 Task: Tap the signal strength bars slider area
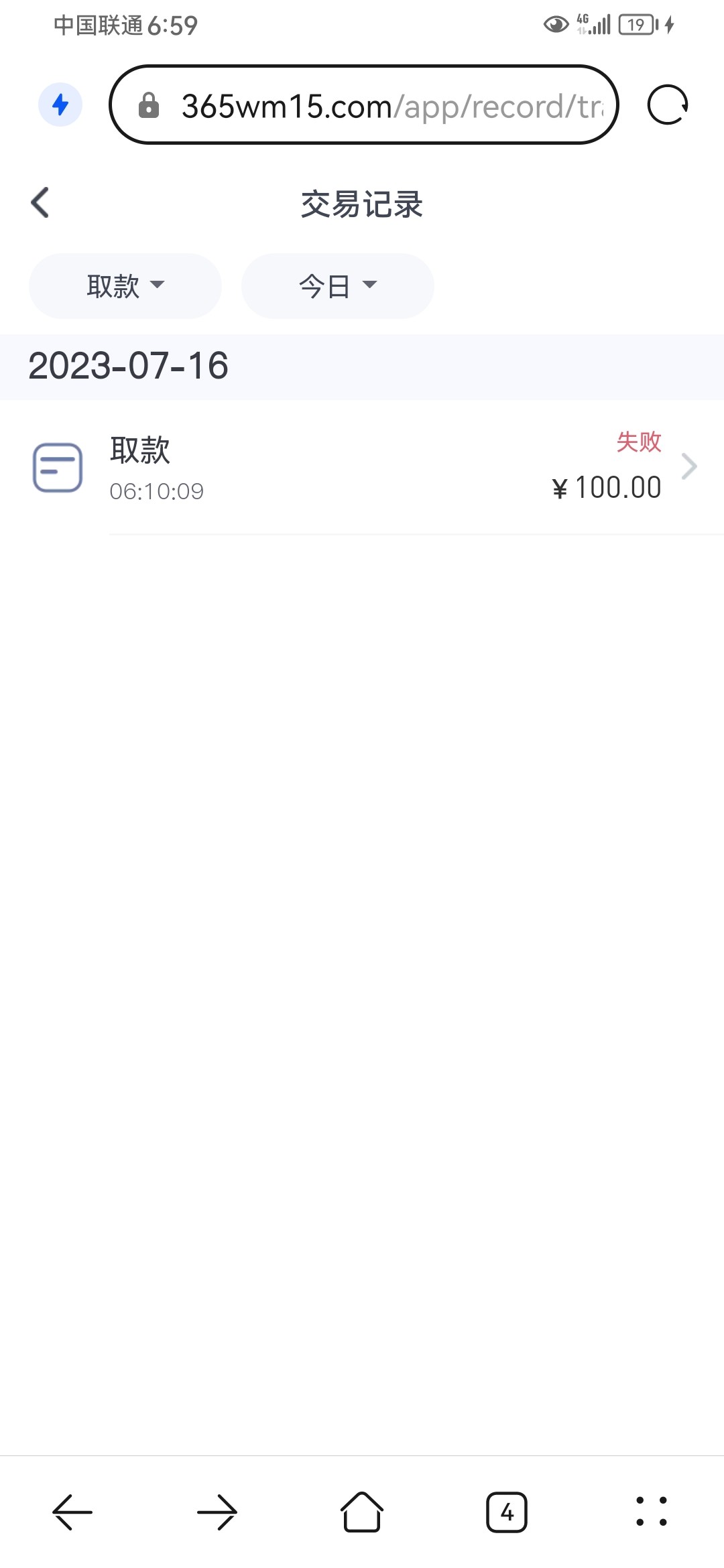click(x=599, y=24)
